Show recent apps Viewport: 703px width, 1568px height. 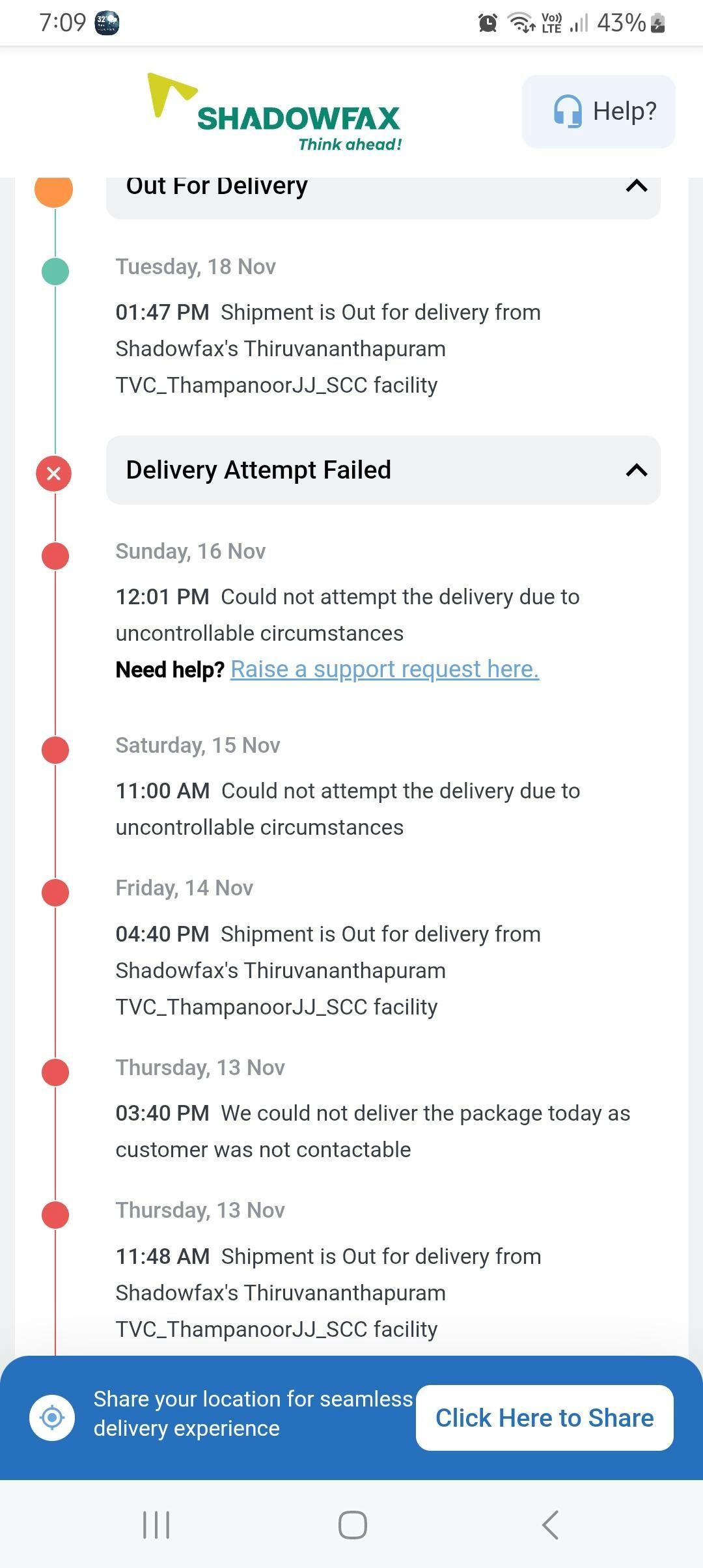point(156,1524)
